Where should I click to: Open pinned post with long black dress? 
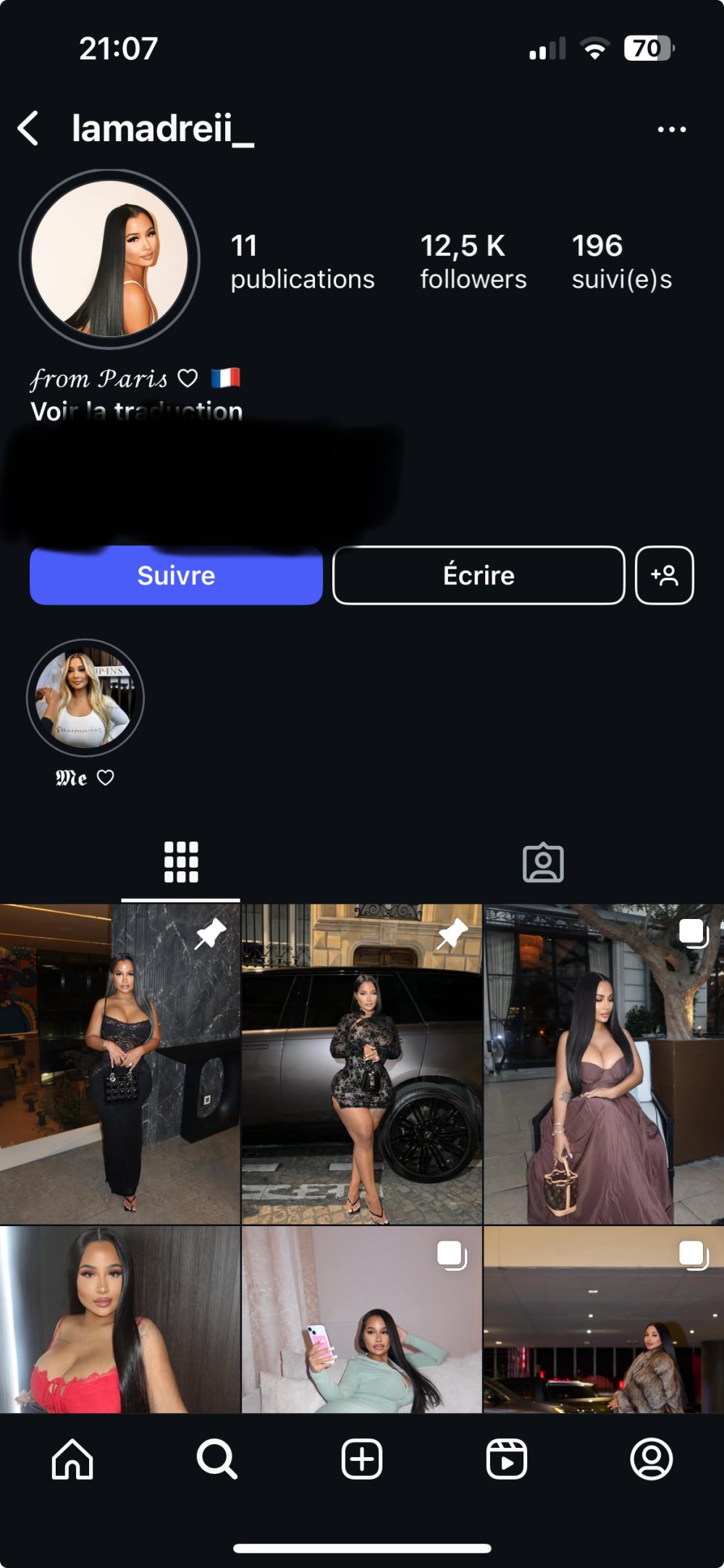(x=119, y=1063)
